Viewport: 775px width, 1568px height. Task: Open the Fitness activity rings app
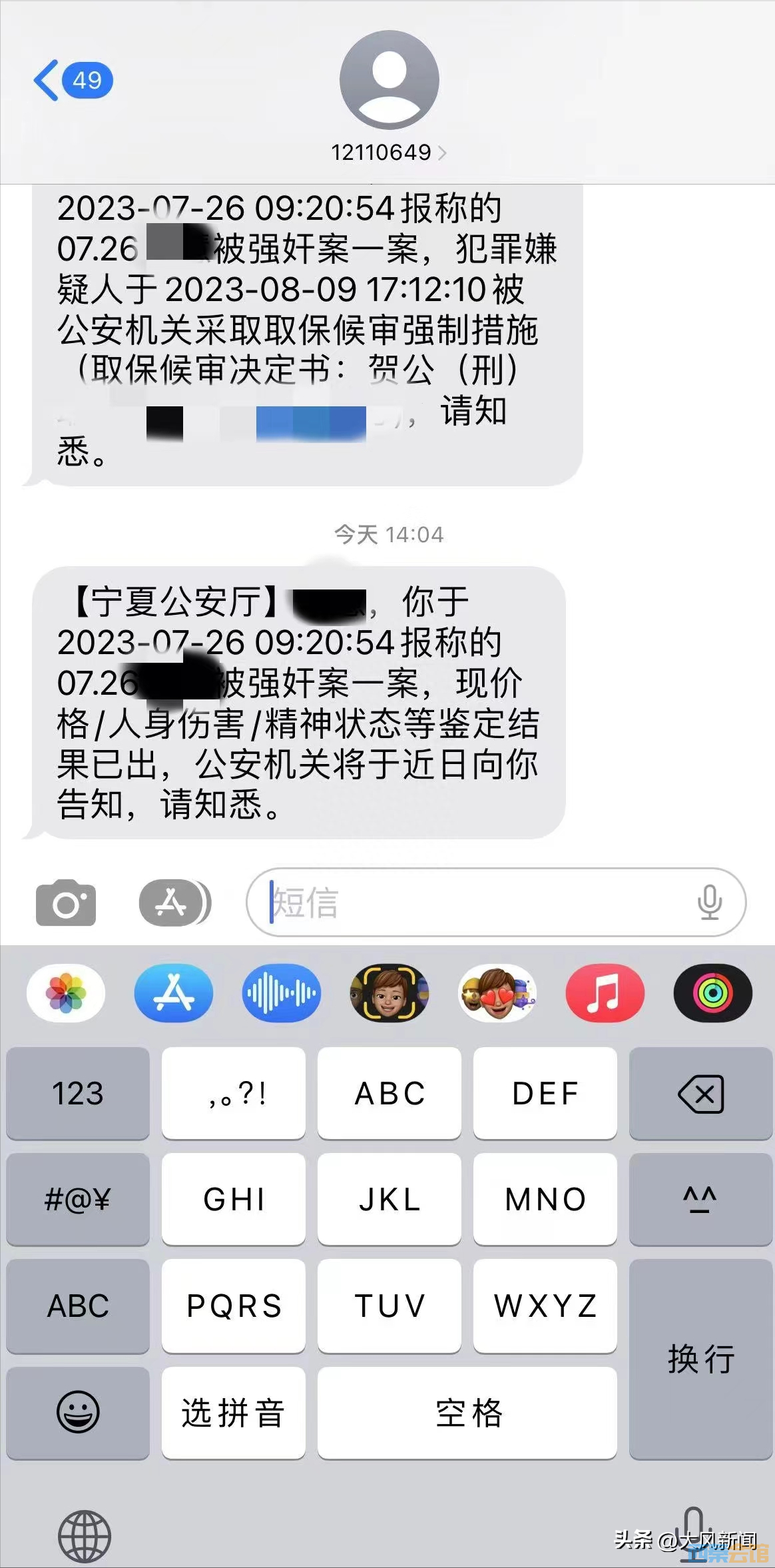pyautogui.click(x=712, y=993)
